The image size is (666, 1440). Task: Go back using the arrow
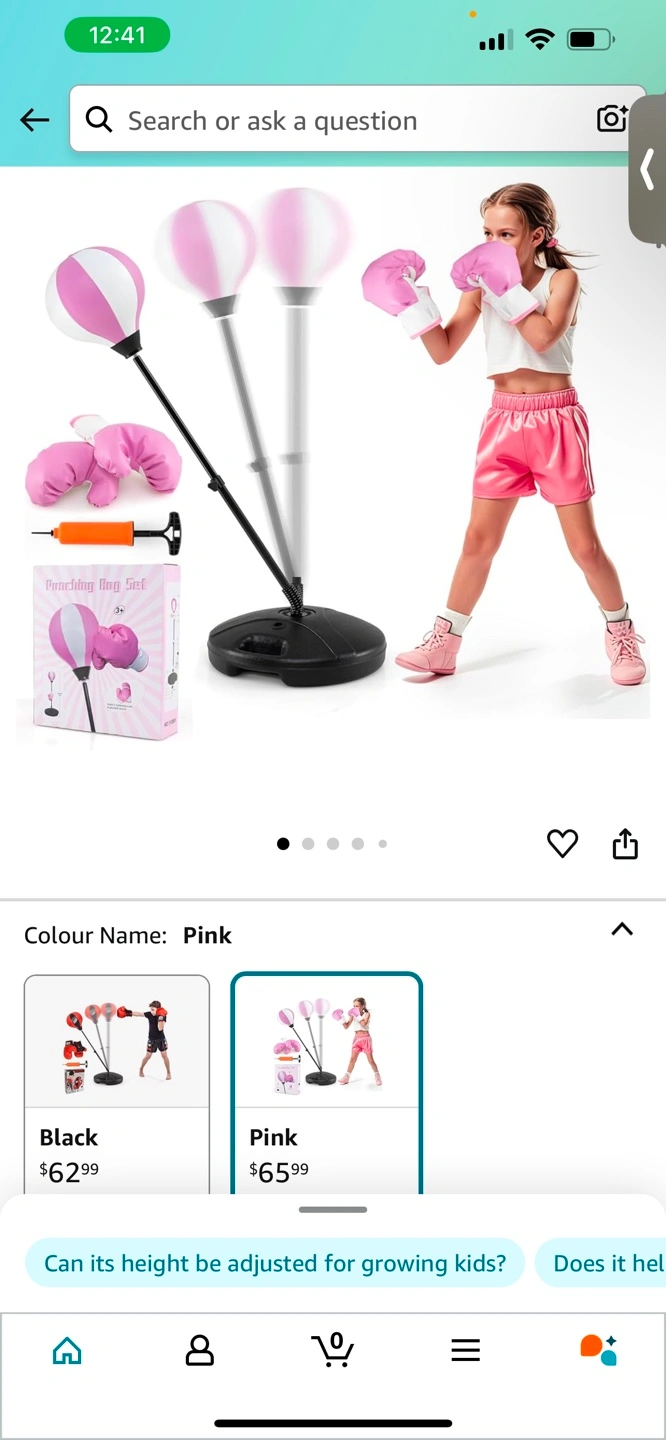coord(35,120)
